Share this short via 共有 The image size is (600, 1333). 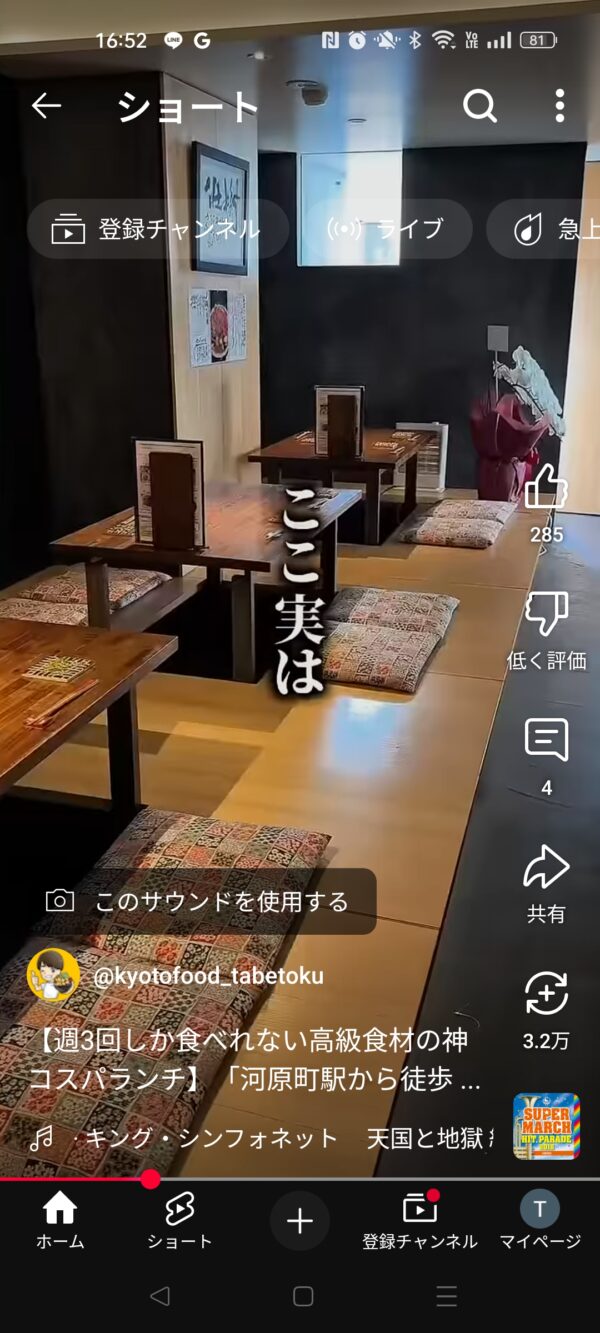[x=546, y=868]
